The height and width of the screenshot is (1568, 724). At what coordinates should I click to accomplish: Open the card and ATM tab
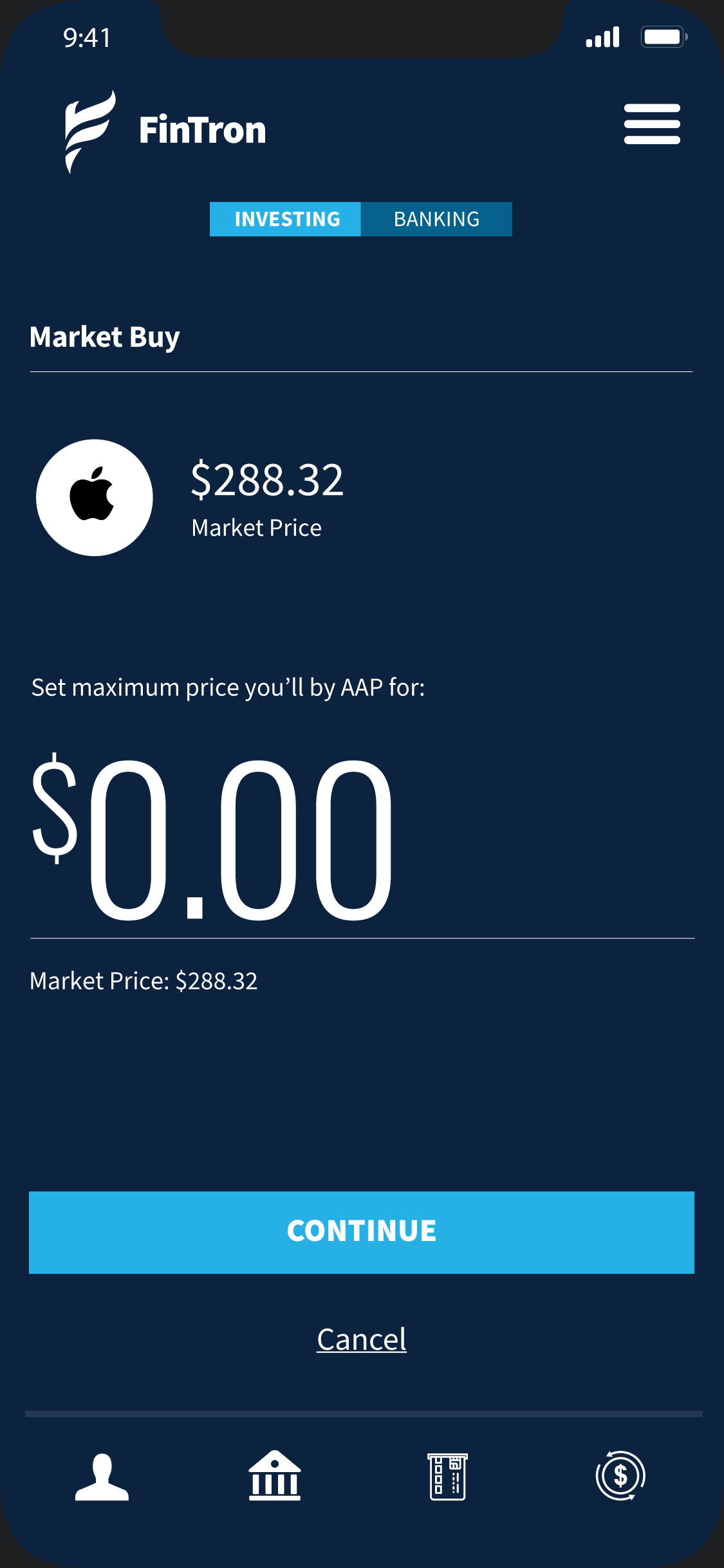point(448,1477)
